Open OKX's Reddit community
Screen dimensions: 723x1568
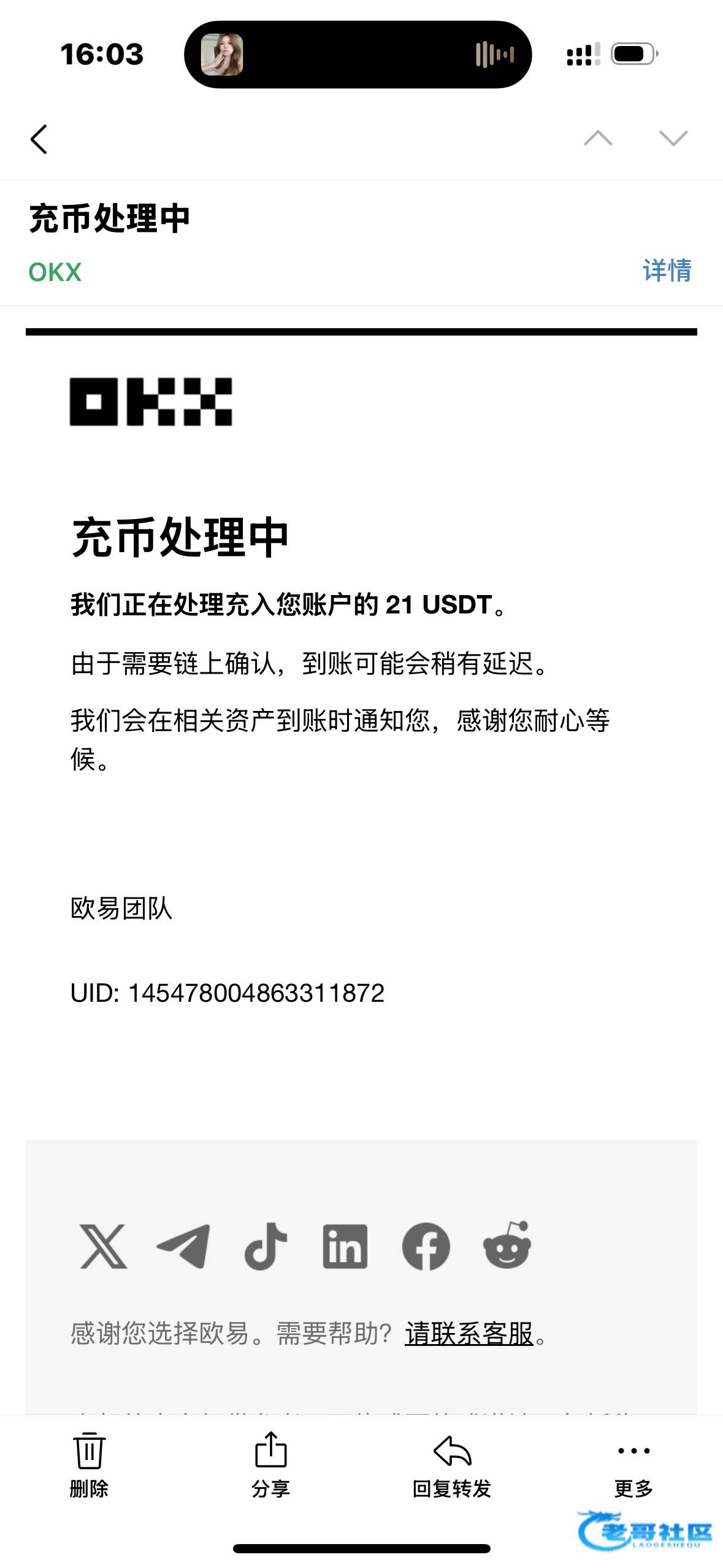507,1245
